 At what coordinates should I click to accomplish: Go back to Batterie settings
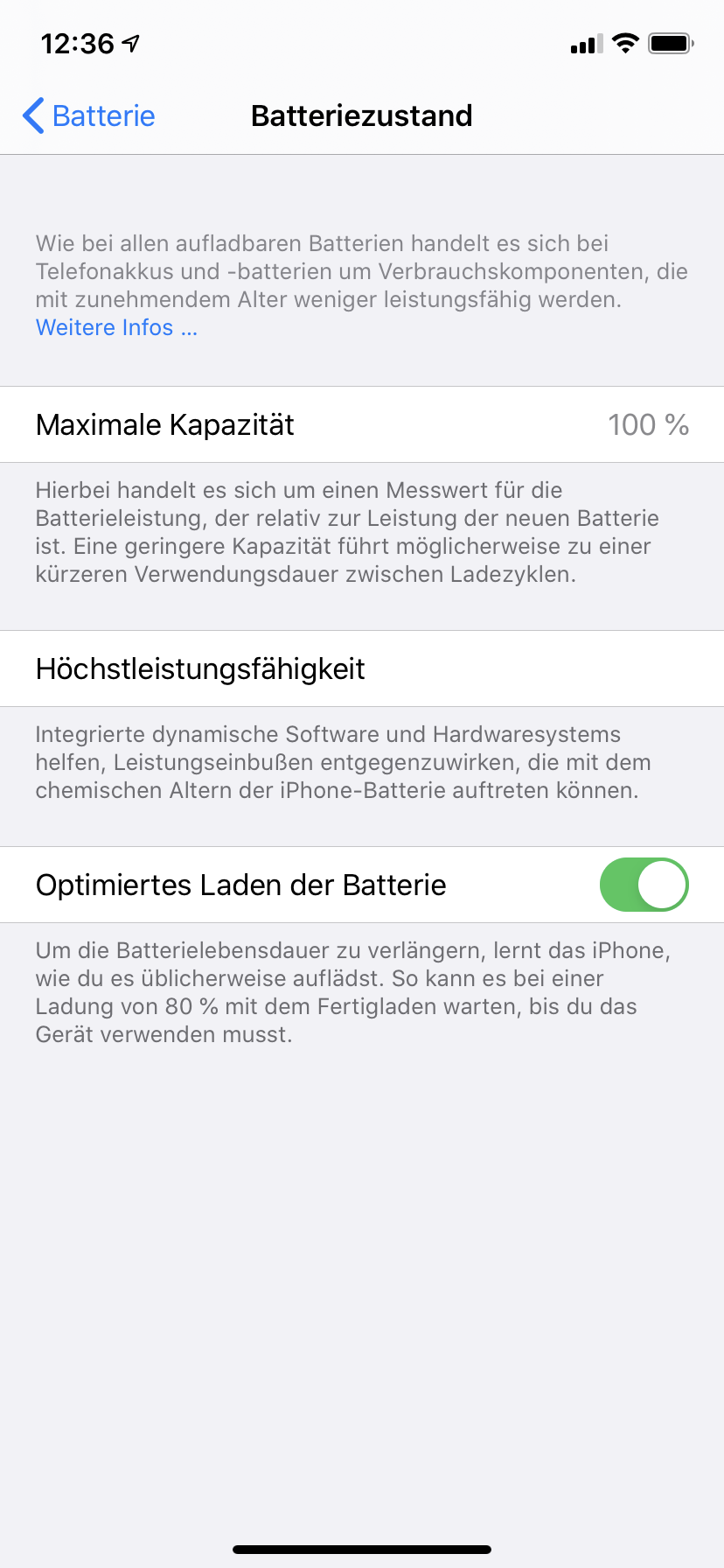coord(88,115)
